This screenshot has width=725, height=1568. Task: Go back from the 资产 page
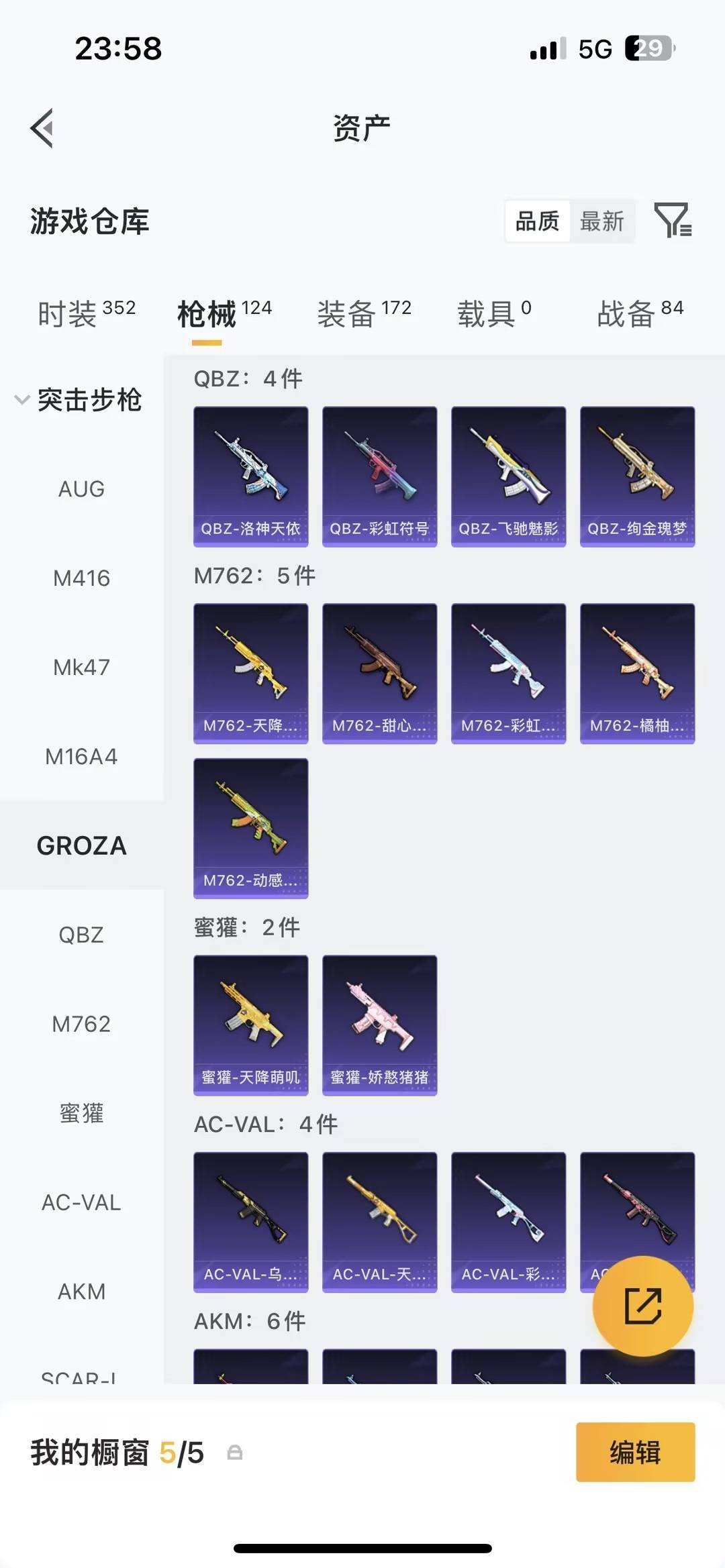(42, 127)
